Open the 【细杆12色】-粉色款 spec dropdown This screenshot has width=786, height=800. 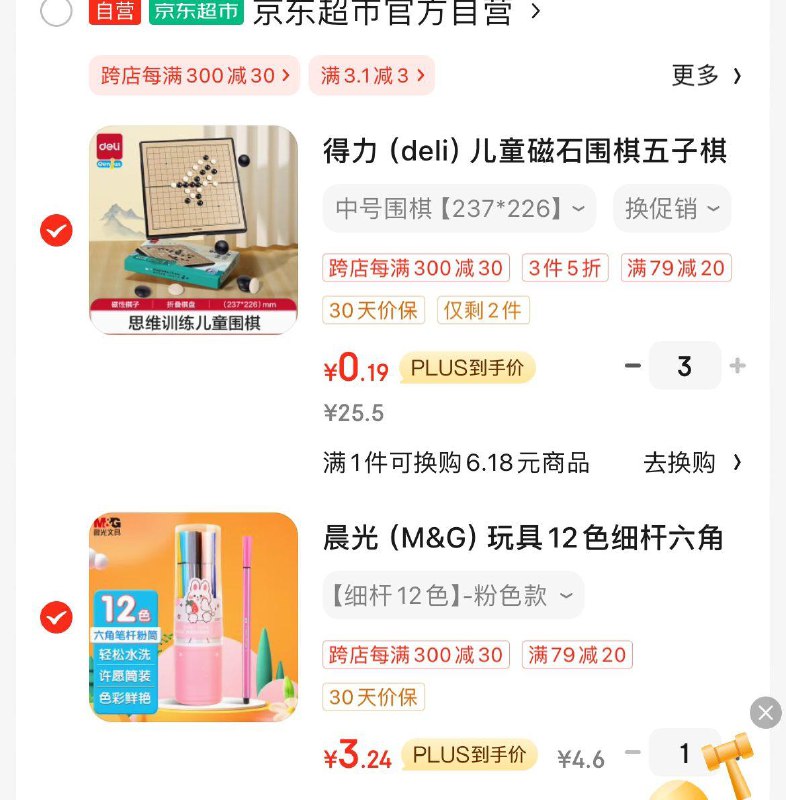tap(452, 594)
